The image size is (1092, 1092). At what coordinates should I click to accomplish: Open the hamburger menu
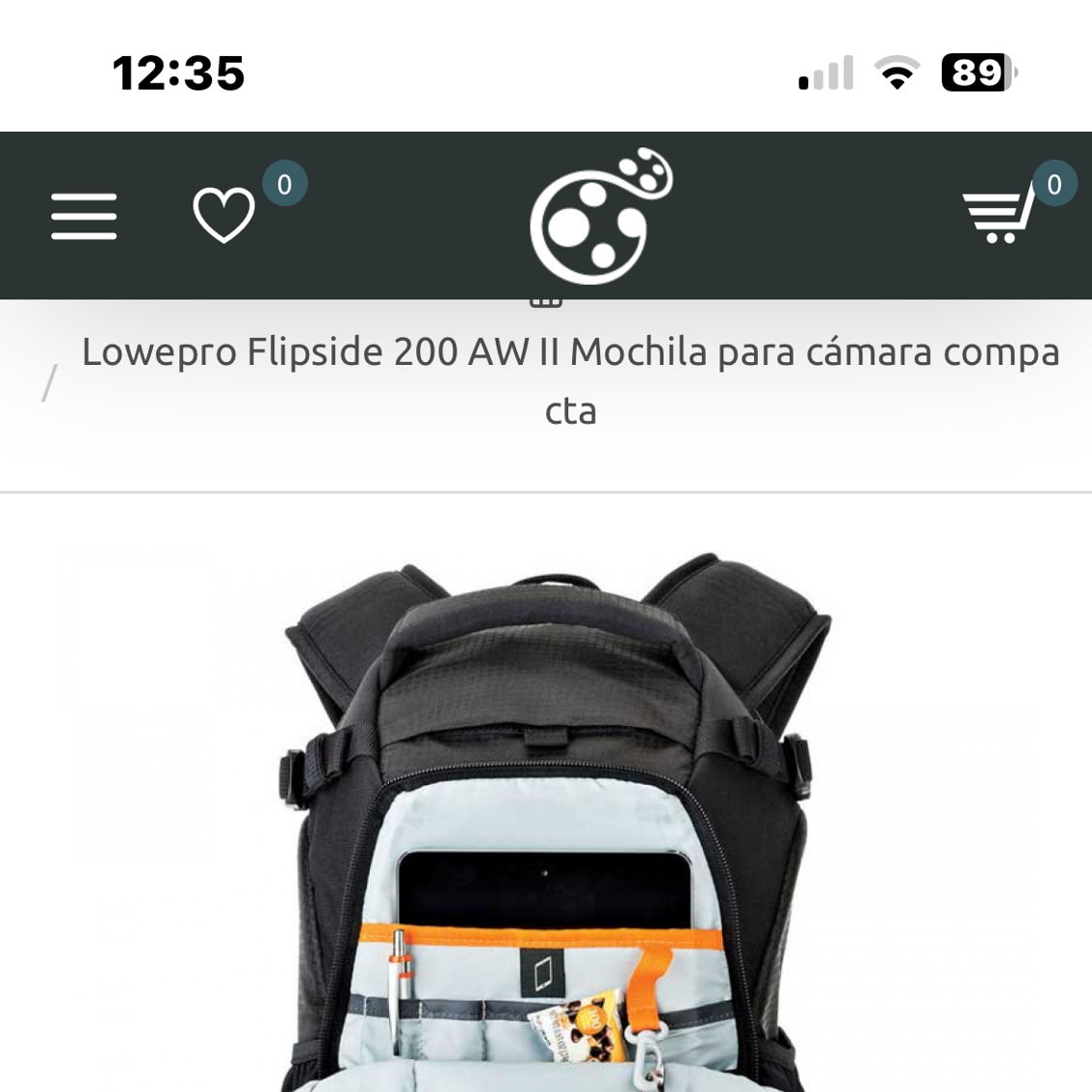click(84, 215)
